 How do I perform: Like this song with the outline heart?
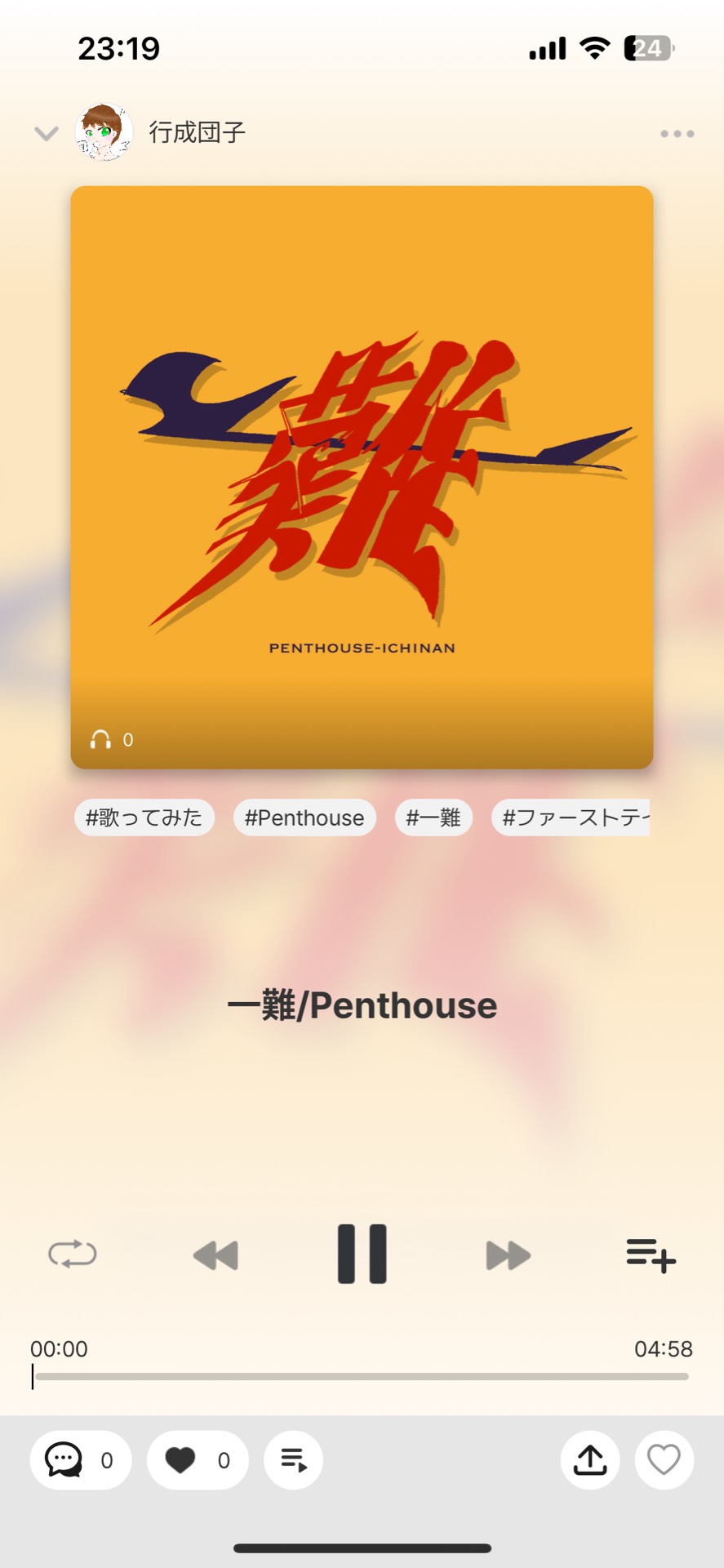664,1460
